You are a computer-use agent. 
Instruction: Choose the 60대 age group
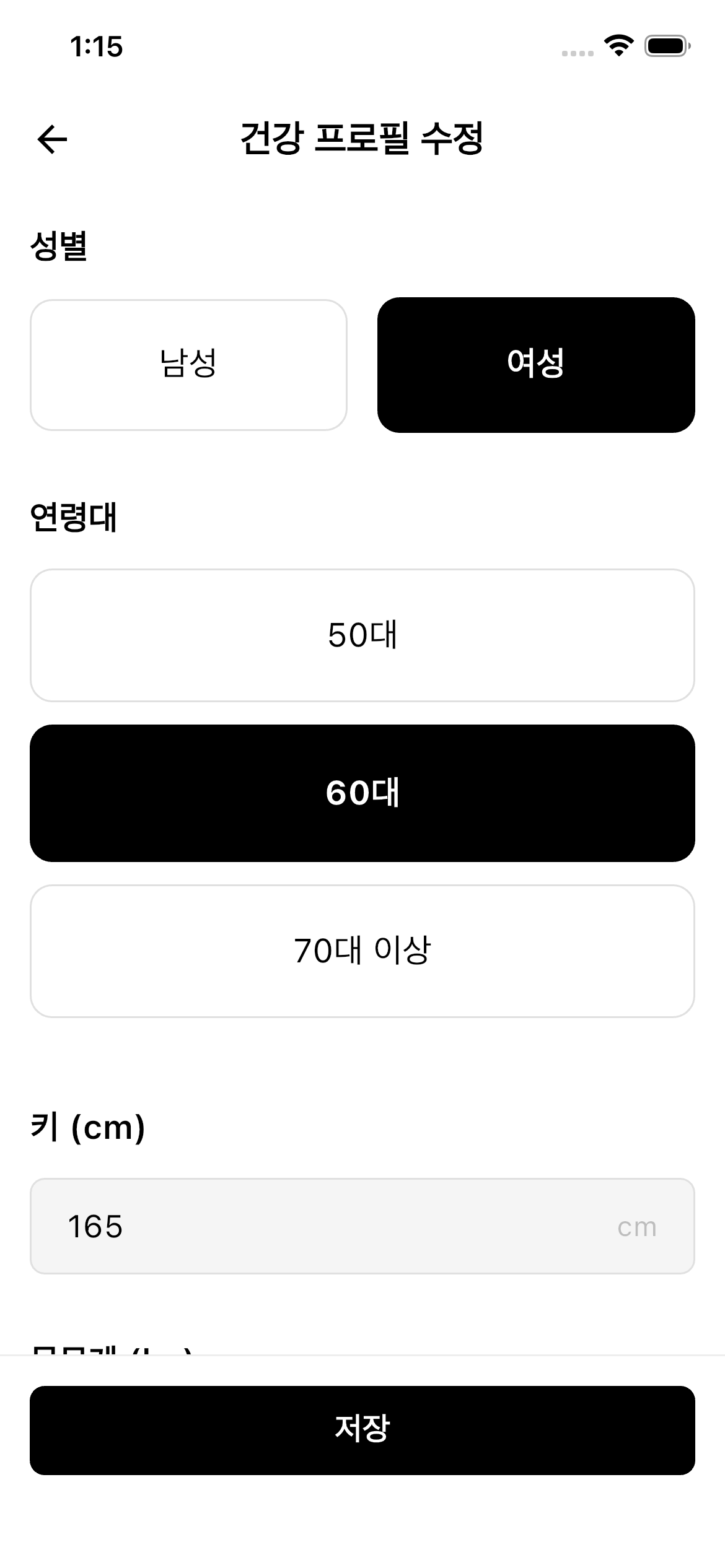click(x=362, y=793)
